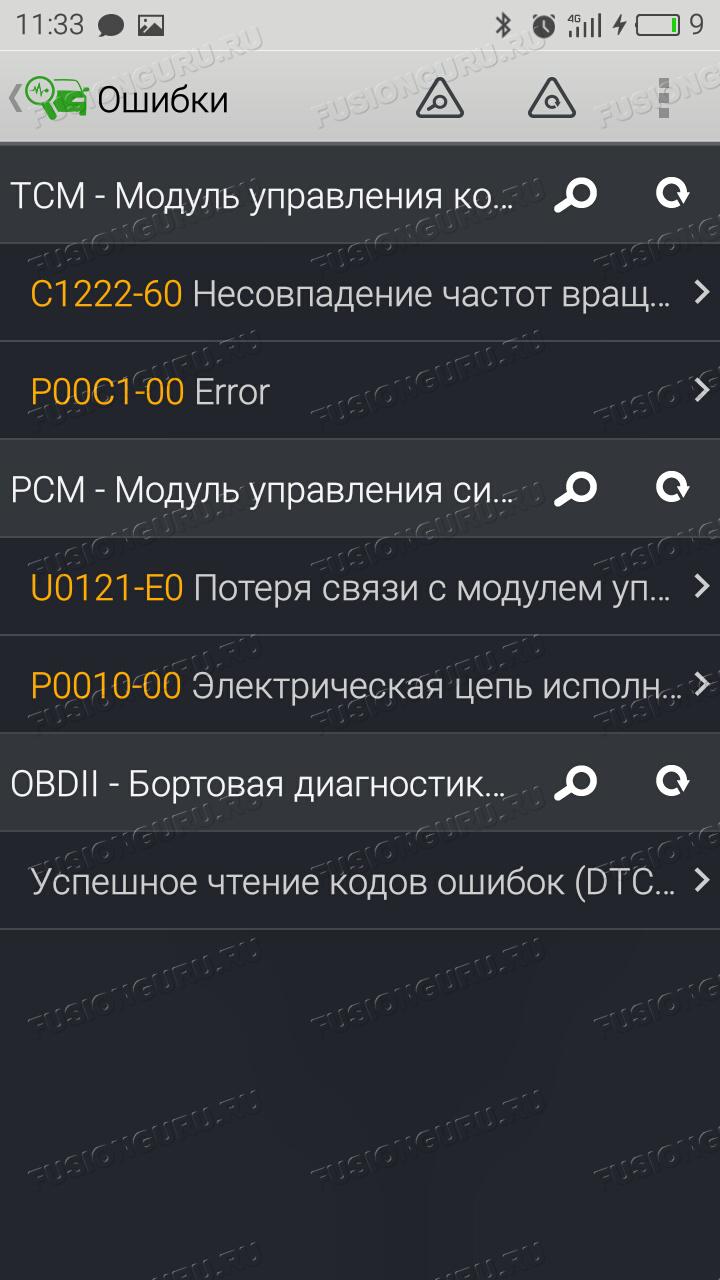This screenshot has height=1280, width=720.
Task: Search within the OBDII section
Action: pyautogui.click(x=575, y=782)
